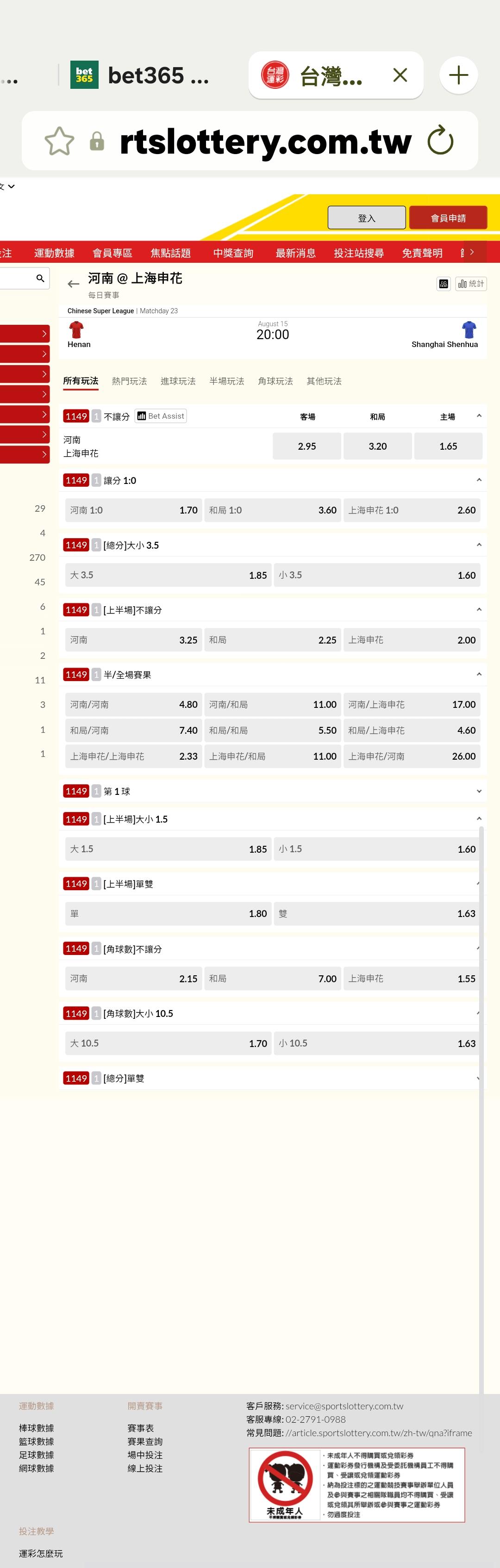Choose 大 3.5 total goals at 1.85
The image size is (500, 1568).
[168, 575]
